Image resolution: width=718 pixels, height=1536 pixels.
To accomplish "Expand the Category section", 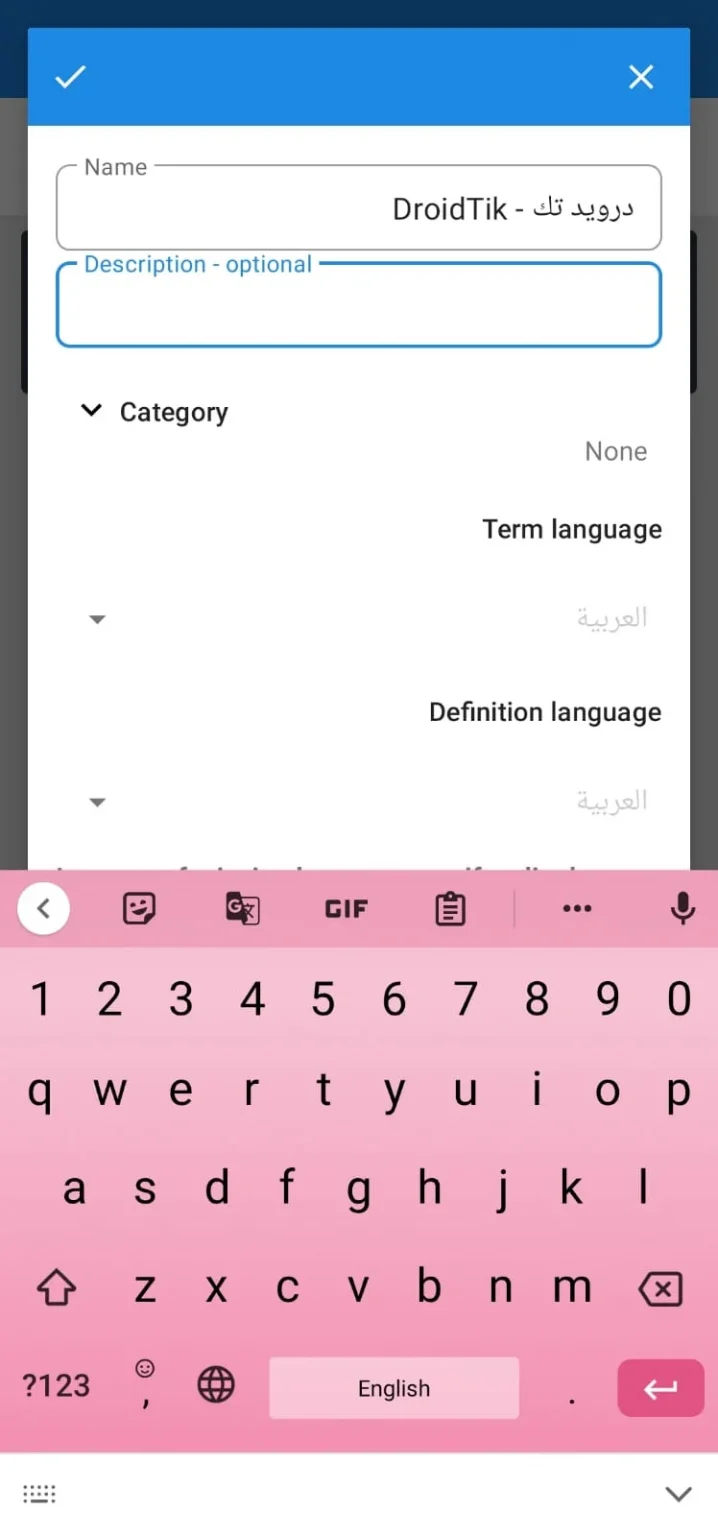I will 154,412.
